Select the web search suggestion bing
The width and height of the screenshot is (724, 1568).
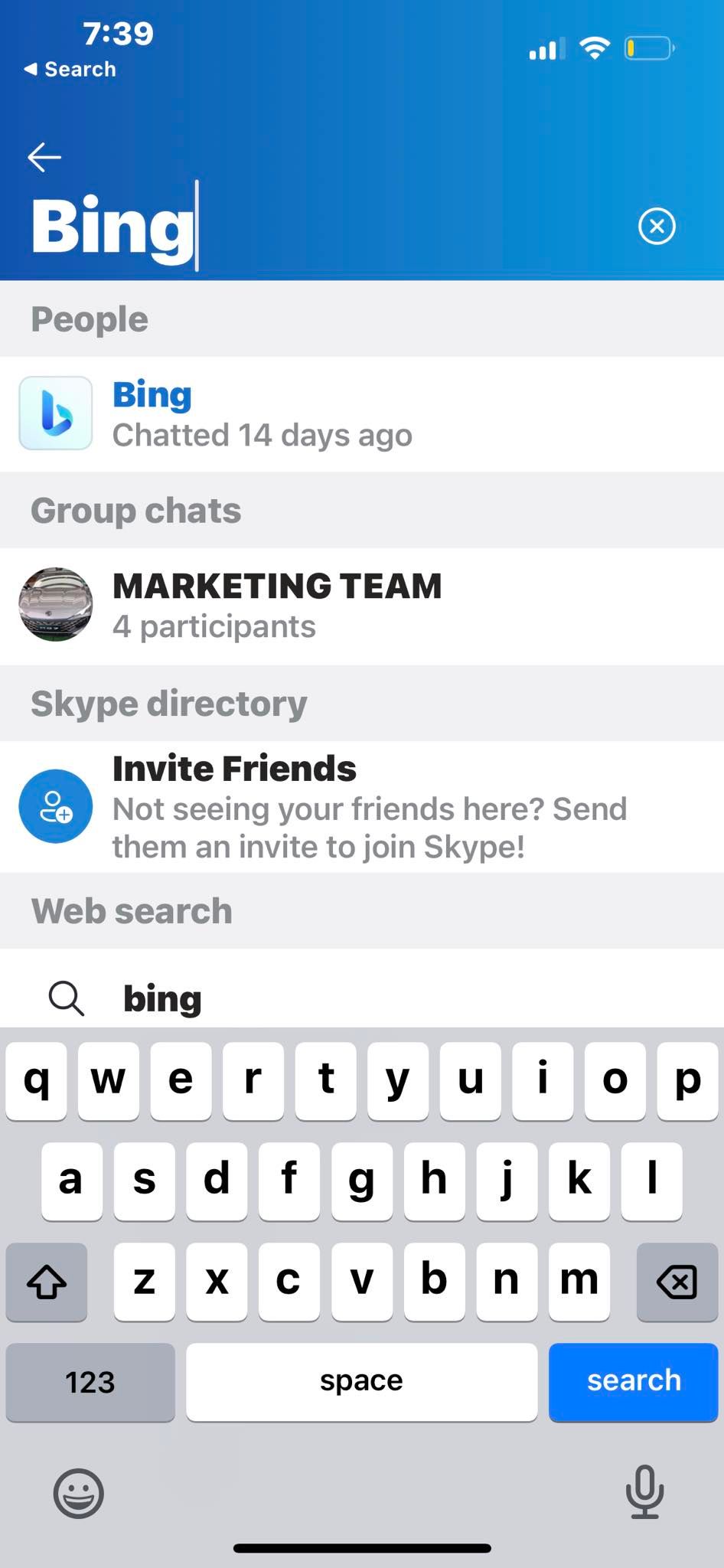click(162, 997)
